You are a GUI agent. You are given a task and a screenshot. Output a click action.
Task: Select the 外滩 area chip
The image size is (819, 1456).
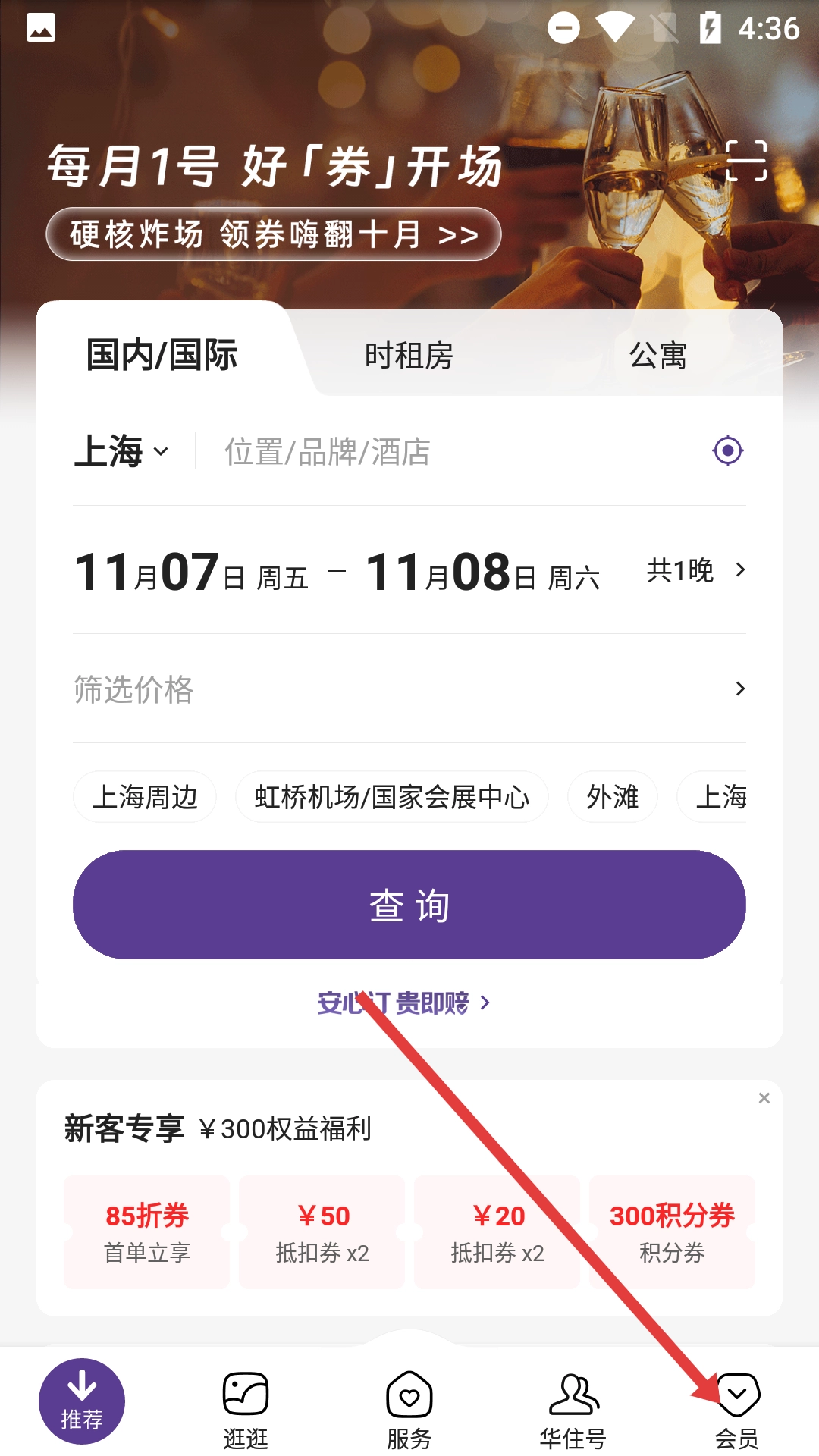[x=612, y=797]
